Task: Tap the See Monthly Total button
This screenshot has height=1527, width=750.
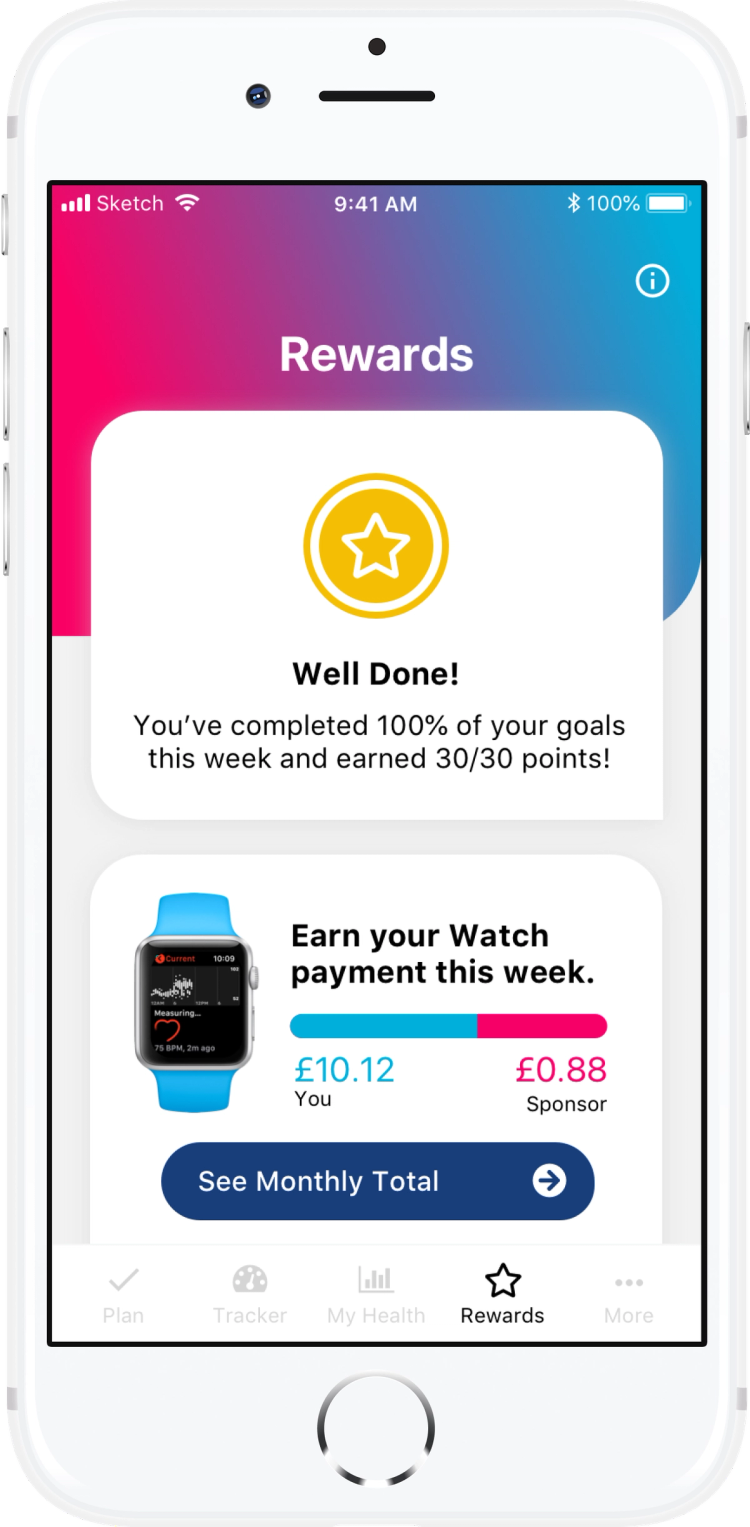Action: click(378, 1181)
